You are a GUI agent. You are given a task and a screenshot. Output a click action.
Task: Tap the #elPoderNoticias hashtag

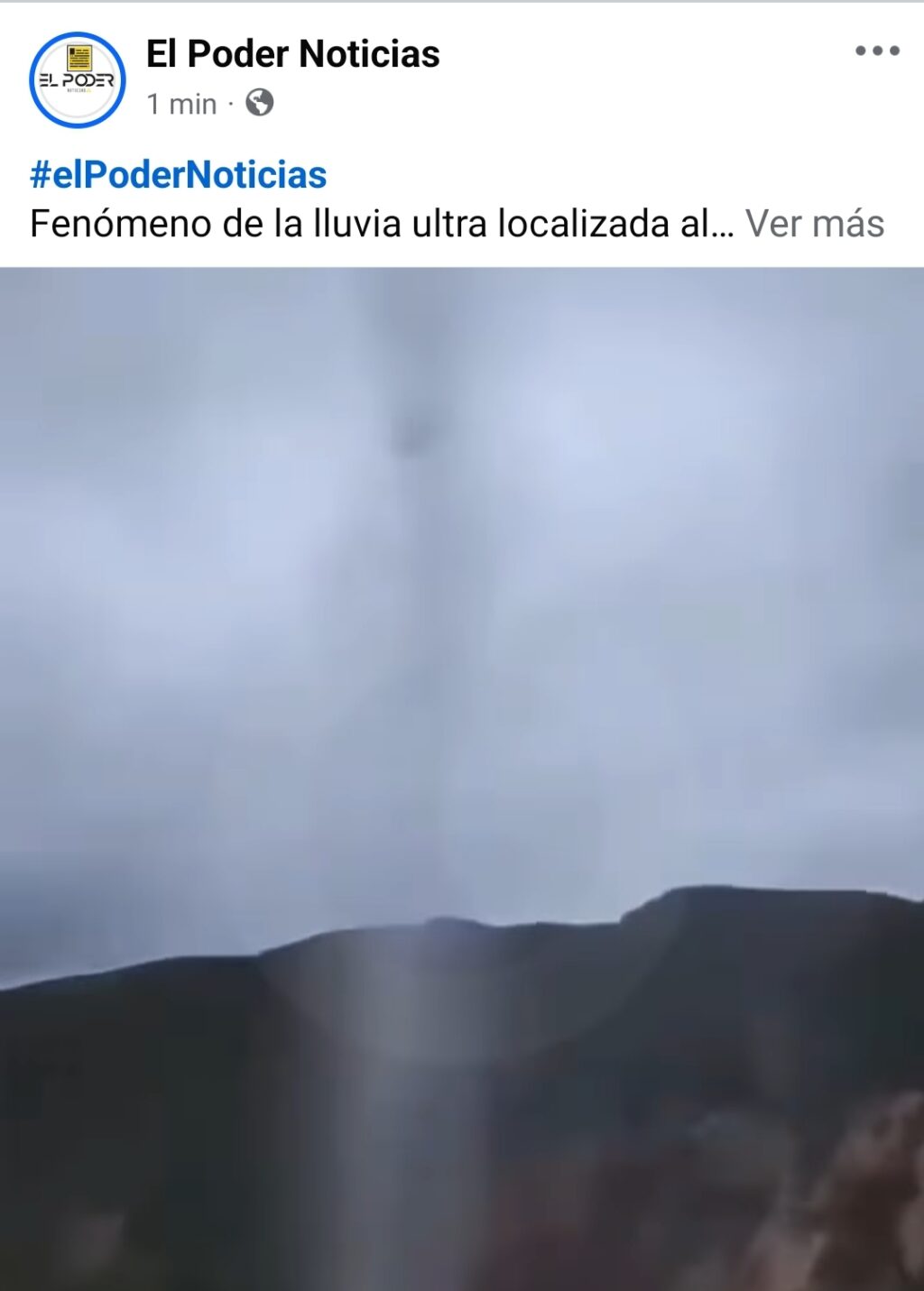point(179,175)
